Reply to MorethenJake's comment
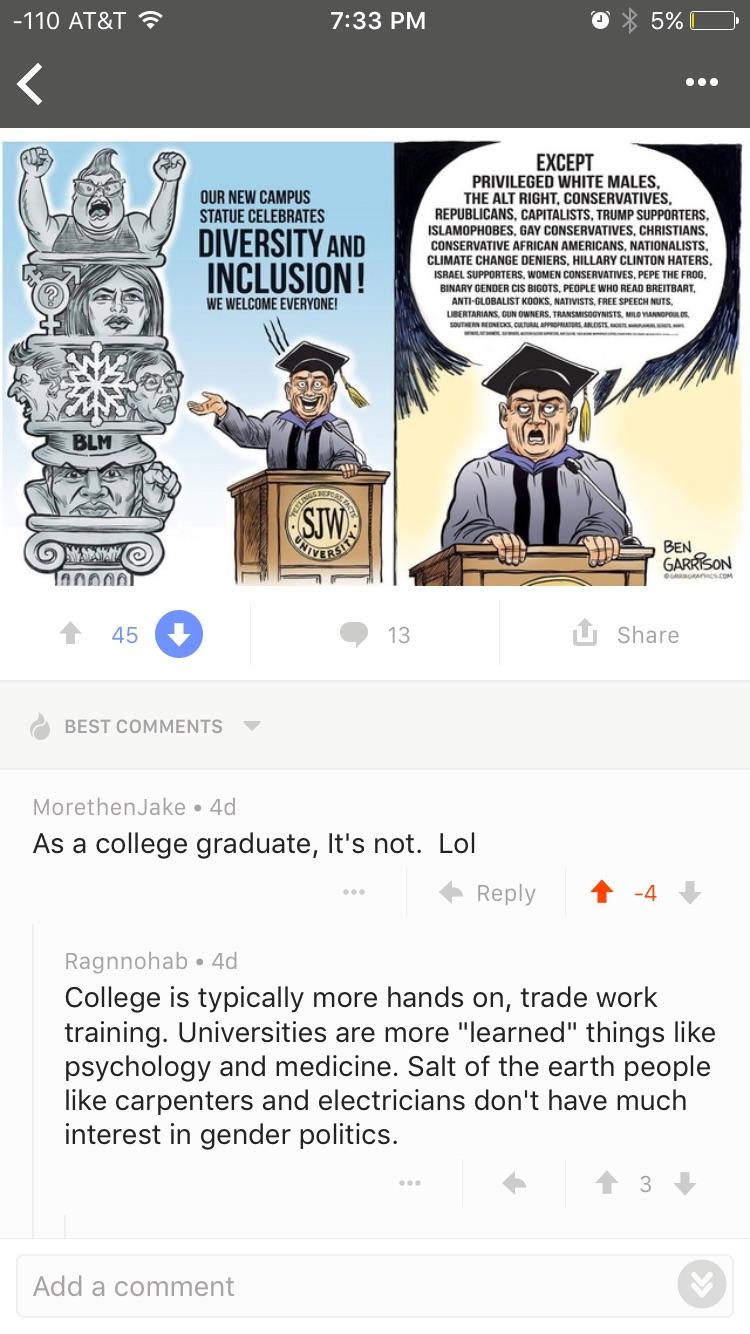 pos(488,893)
